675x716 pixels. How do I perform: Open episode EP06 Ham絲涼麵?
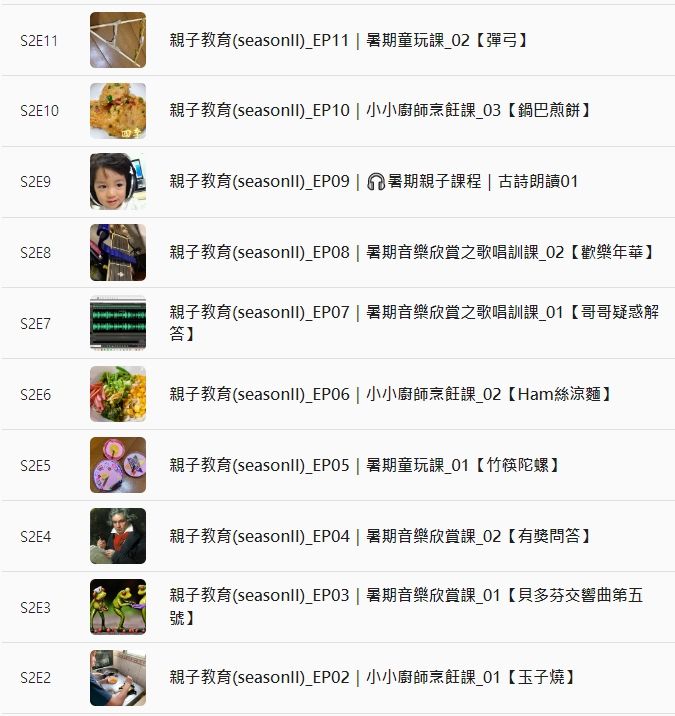(390, 395)
